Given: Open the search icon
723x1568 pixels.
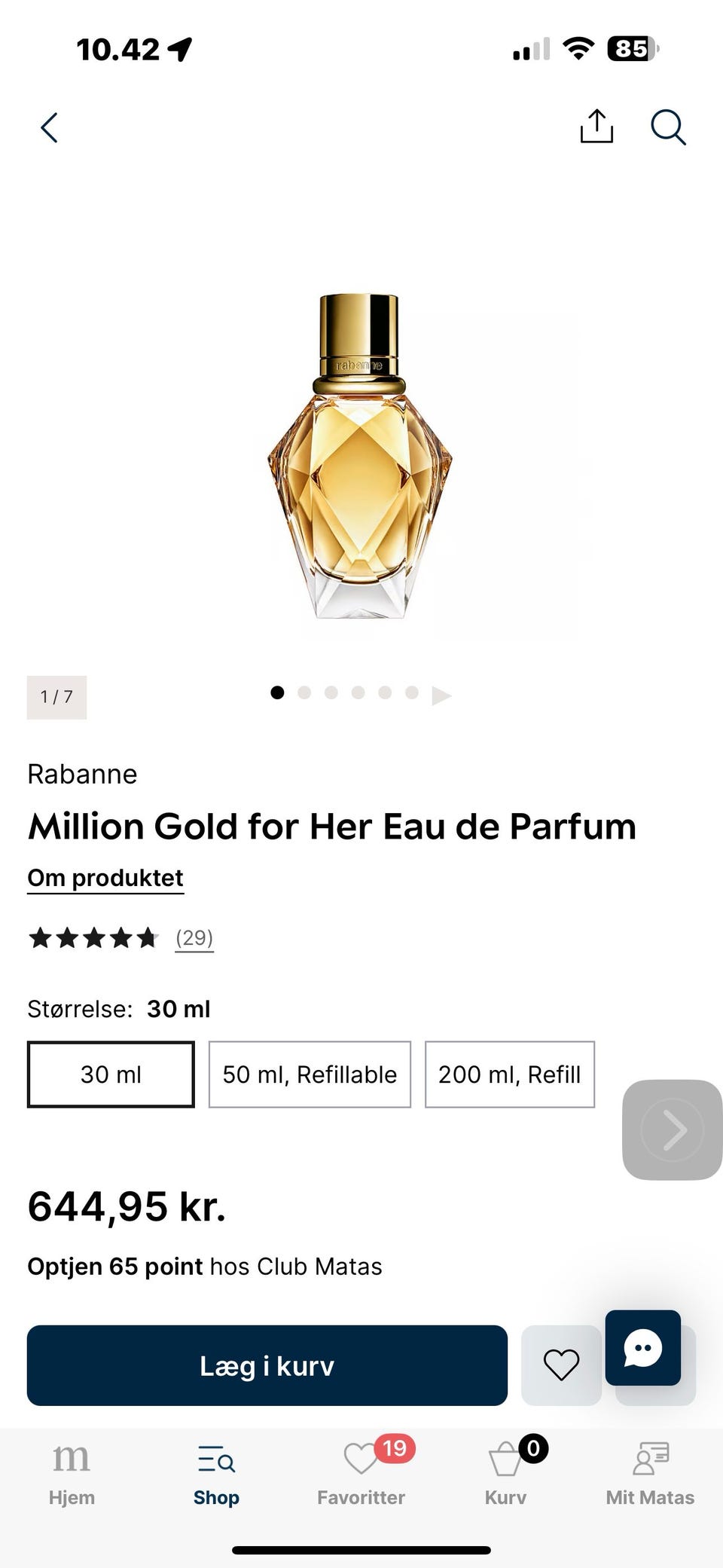Looking at the screenshot, I should (668, 127).
